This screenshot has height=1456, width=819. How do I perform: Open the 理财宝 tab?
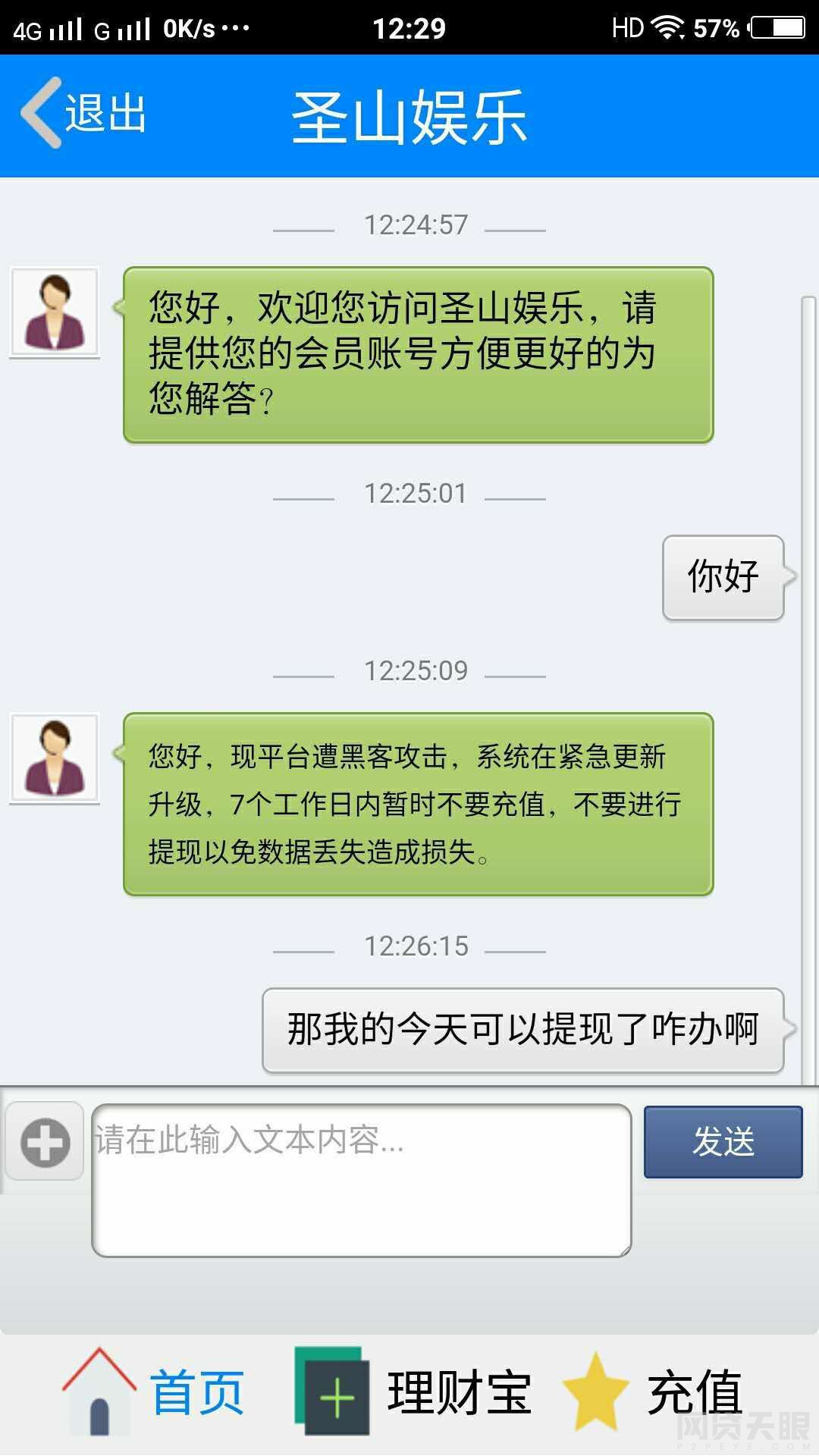pos(413,1392)
